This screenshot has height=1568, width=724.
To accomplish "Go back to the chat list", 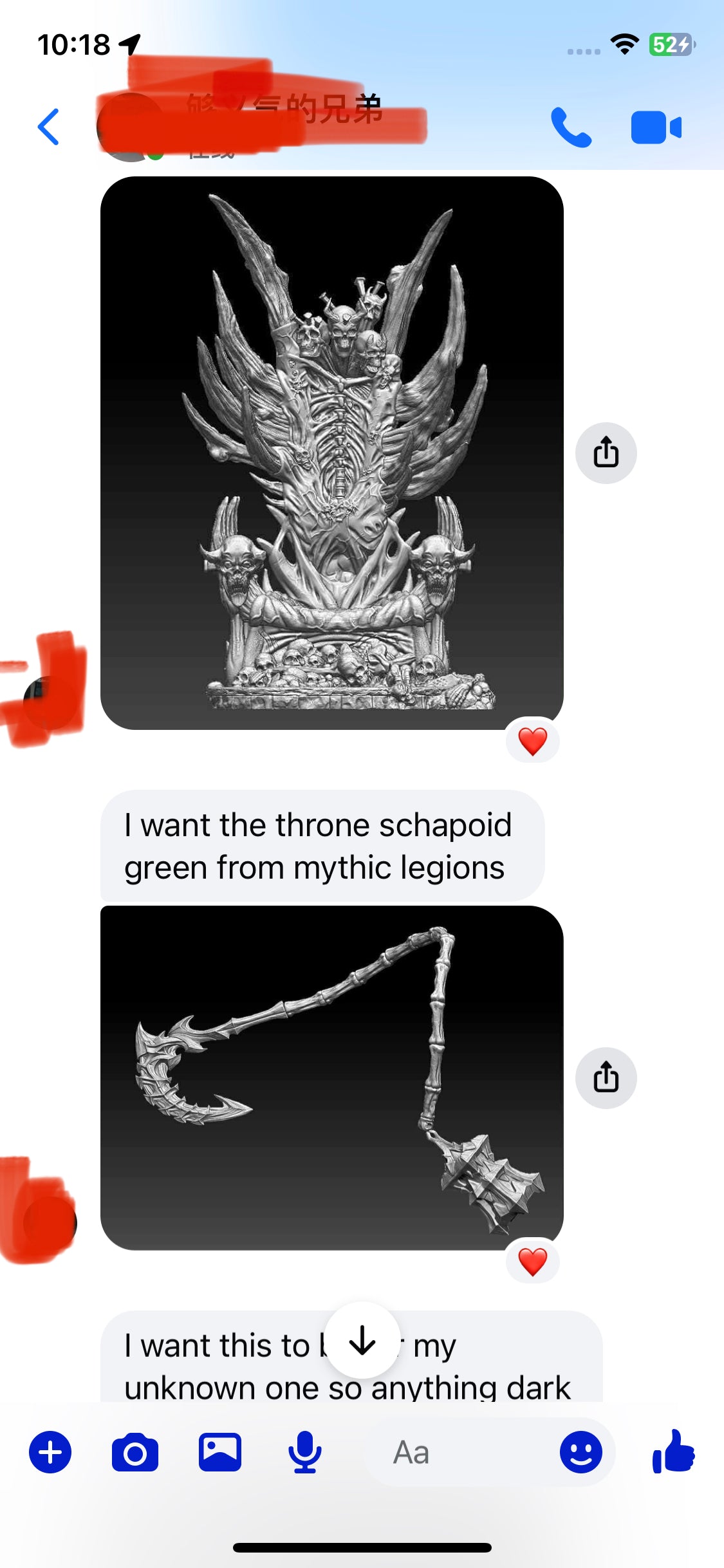I will (x=49, y=127).
